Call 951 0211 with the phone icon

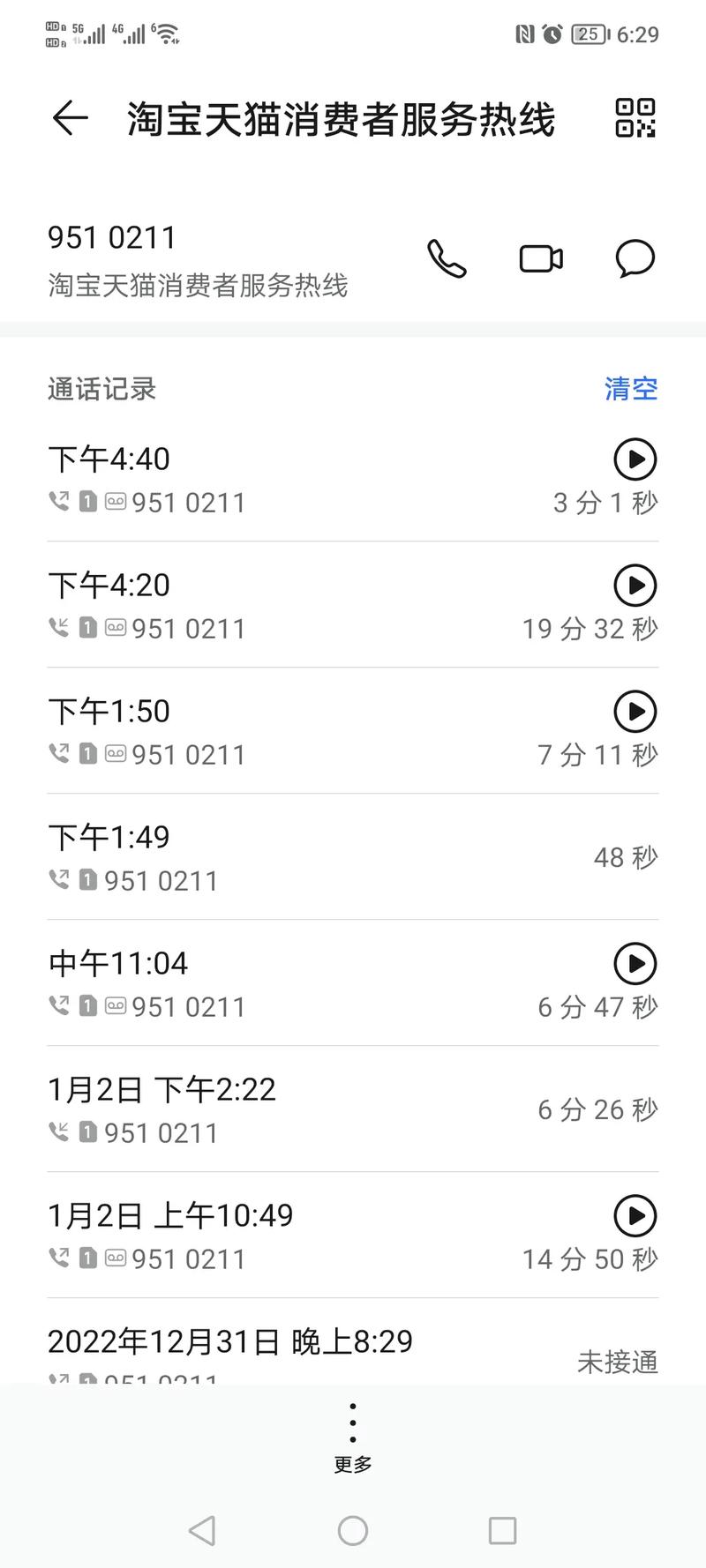(x=447, y=258)
